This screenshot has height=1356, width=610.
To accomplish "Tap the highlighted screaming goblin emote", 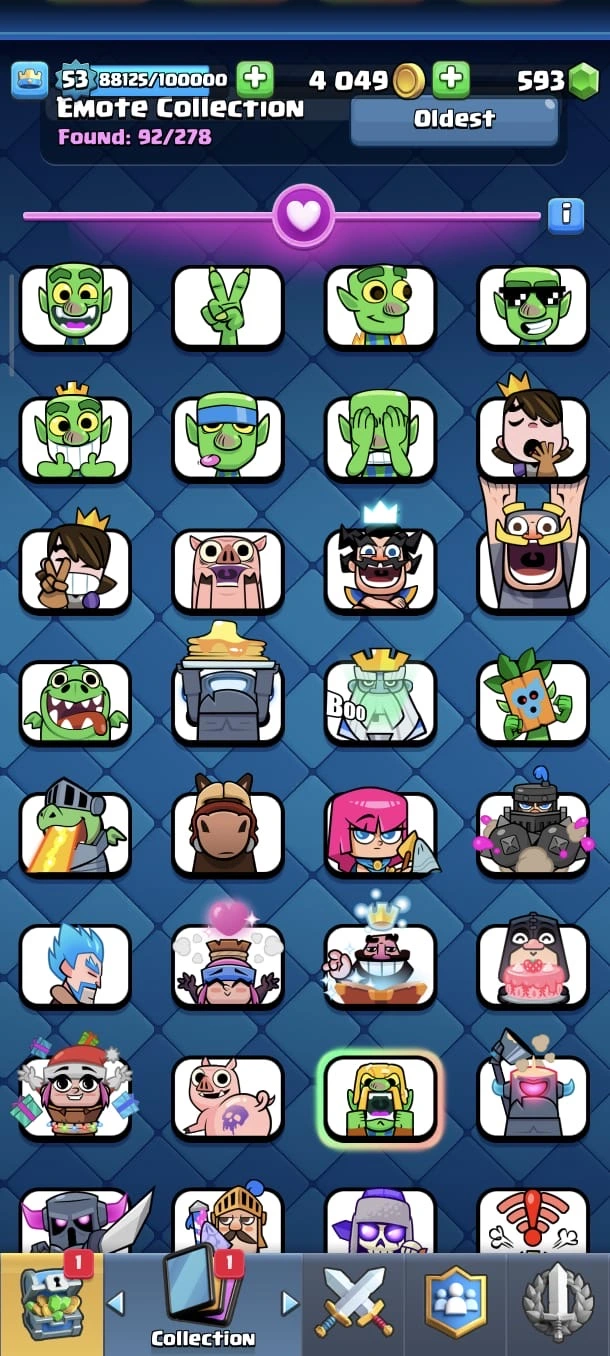I will tap(380, 1098).
